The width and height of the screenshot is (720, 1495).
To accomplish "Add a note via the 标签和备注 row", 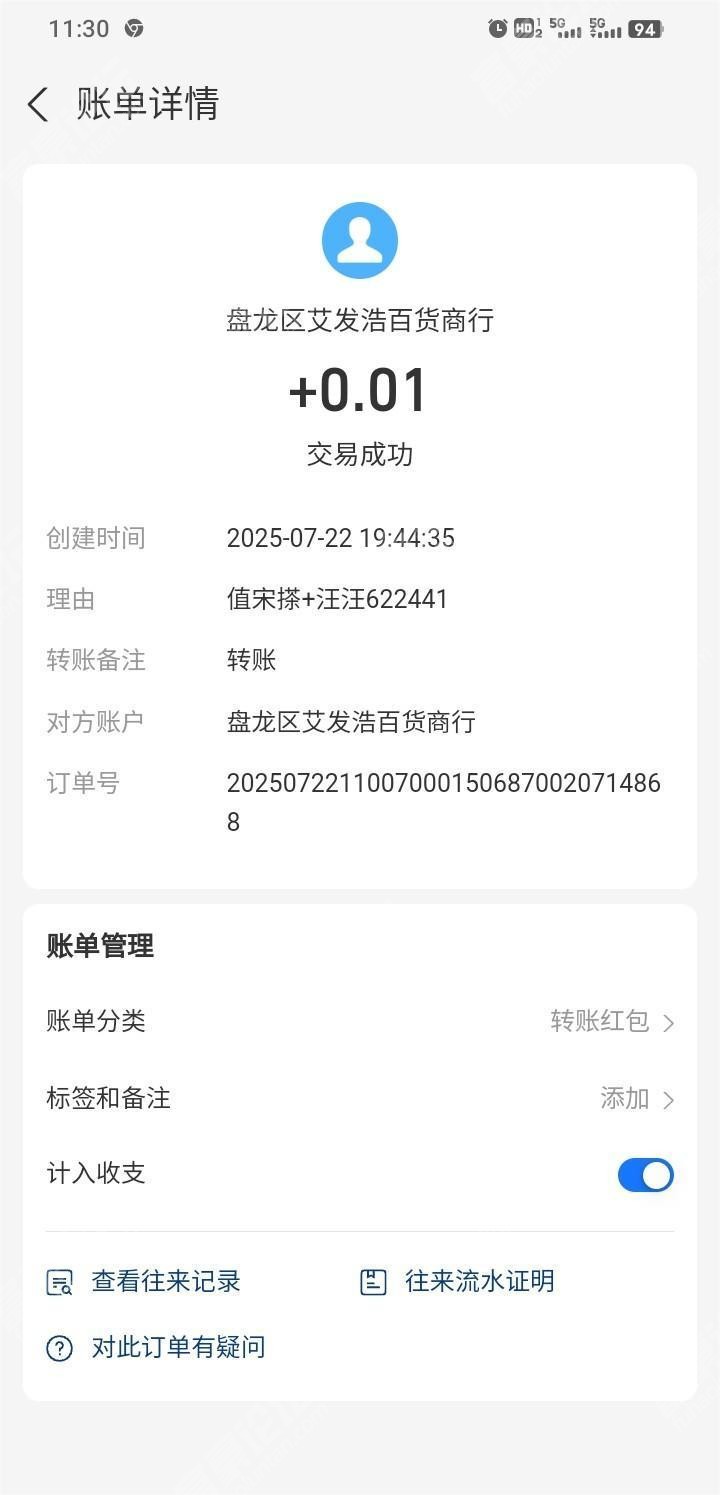I will pos(360,1098).
